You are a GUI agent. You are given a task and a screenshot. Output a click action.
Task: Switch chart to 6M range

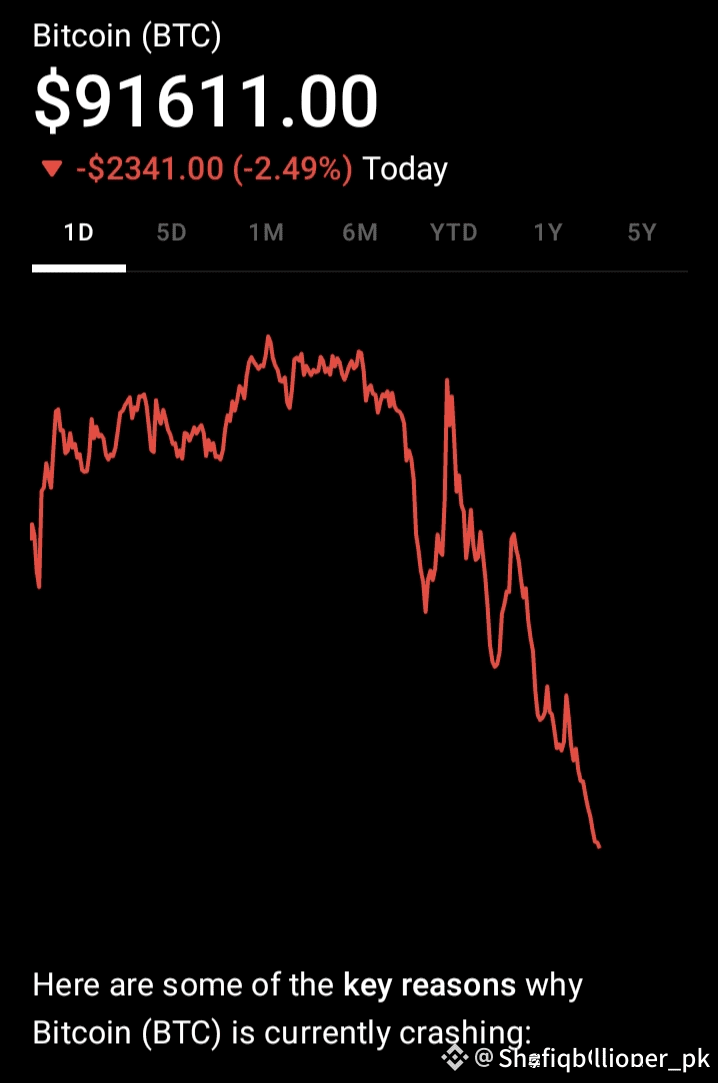click(360, 233)
